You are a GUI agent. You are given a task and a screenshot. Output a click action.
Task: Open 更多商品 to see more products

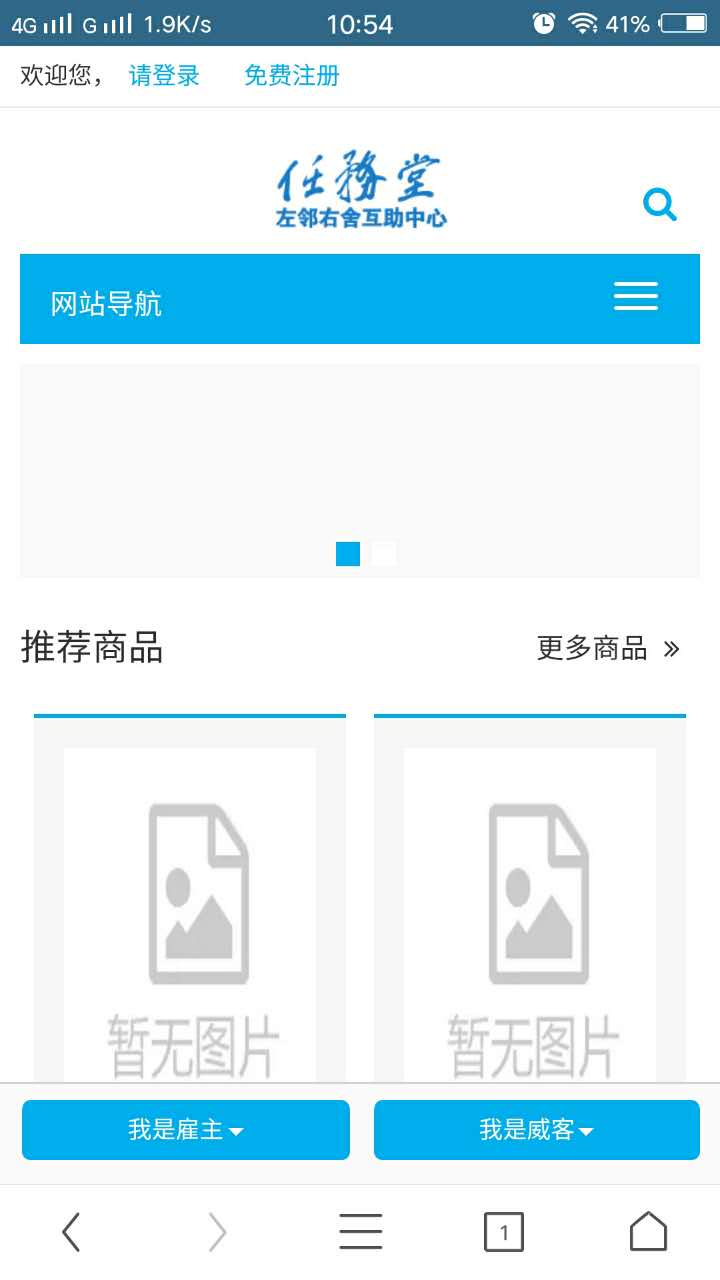pyautogui.click(x=608, y=648)
